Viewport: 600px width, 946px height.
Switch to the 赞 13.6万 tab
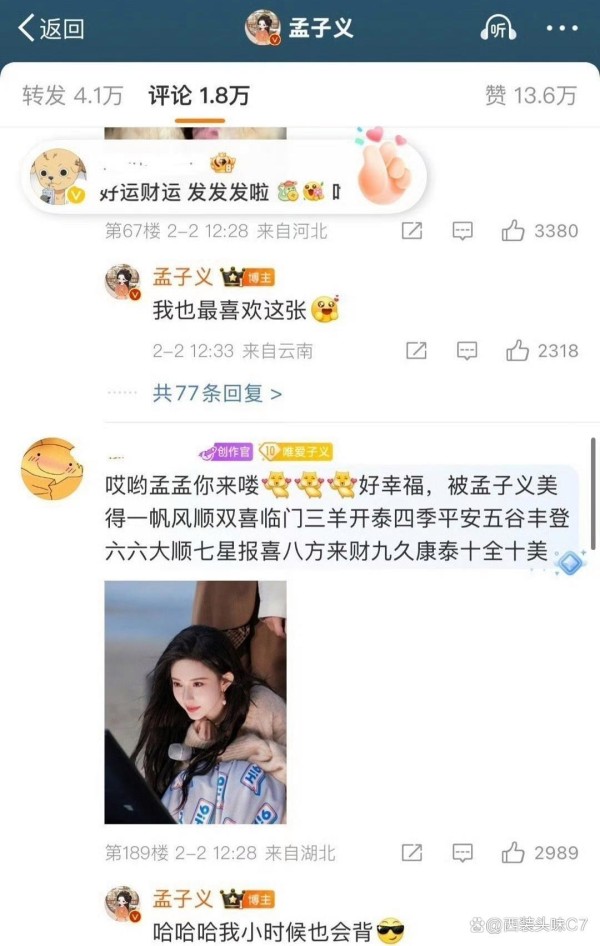[530, 95]
